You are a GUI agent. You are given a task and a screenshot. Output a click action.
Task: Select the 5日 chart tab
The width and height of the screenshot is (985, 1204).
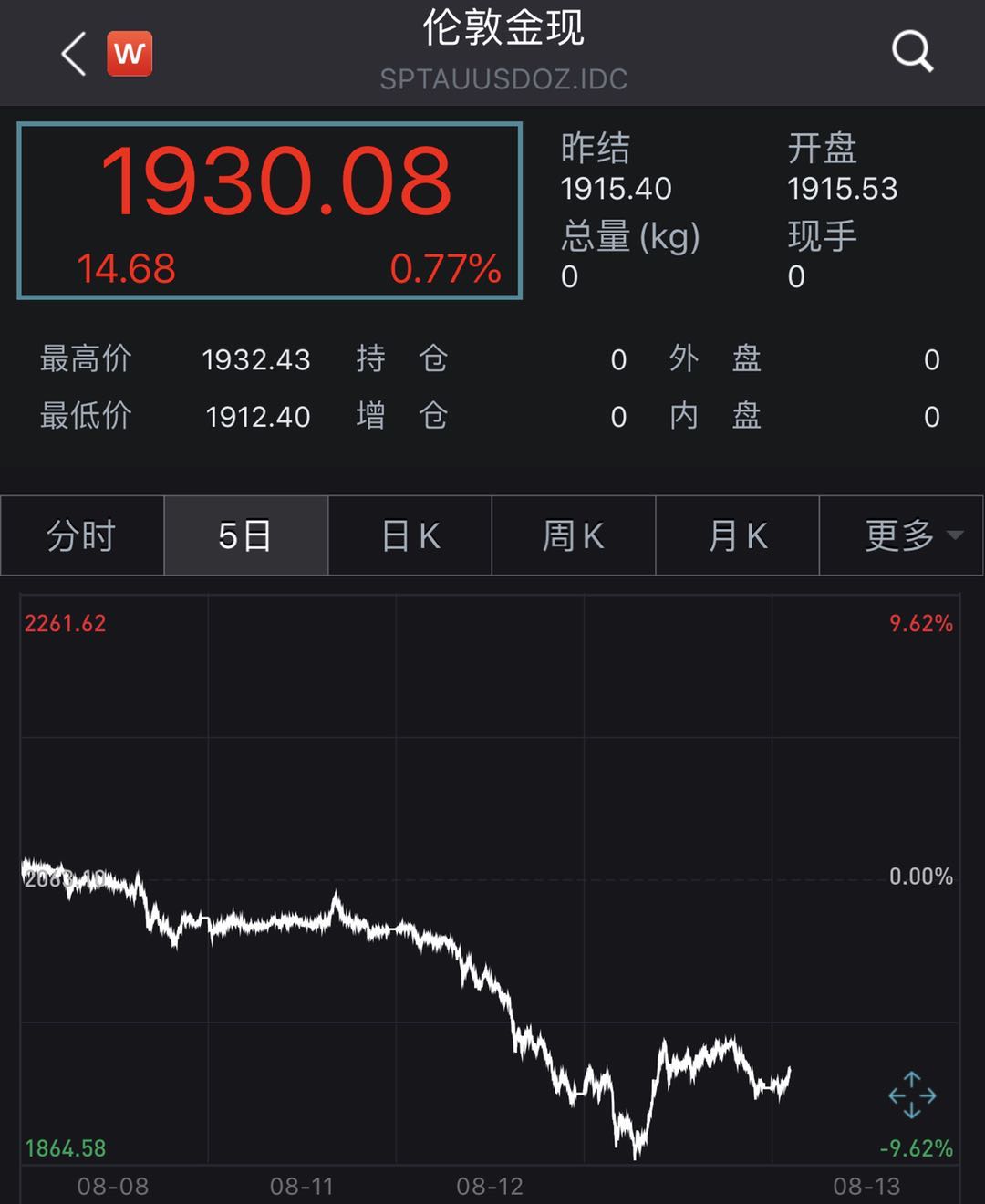pyautogui.click(x=245, y=536)
